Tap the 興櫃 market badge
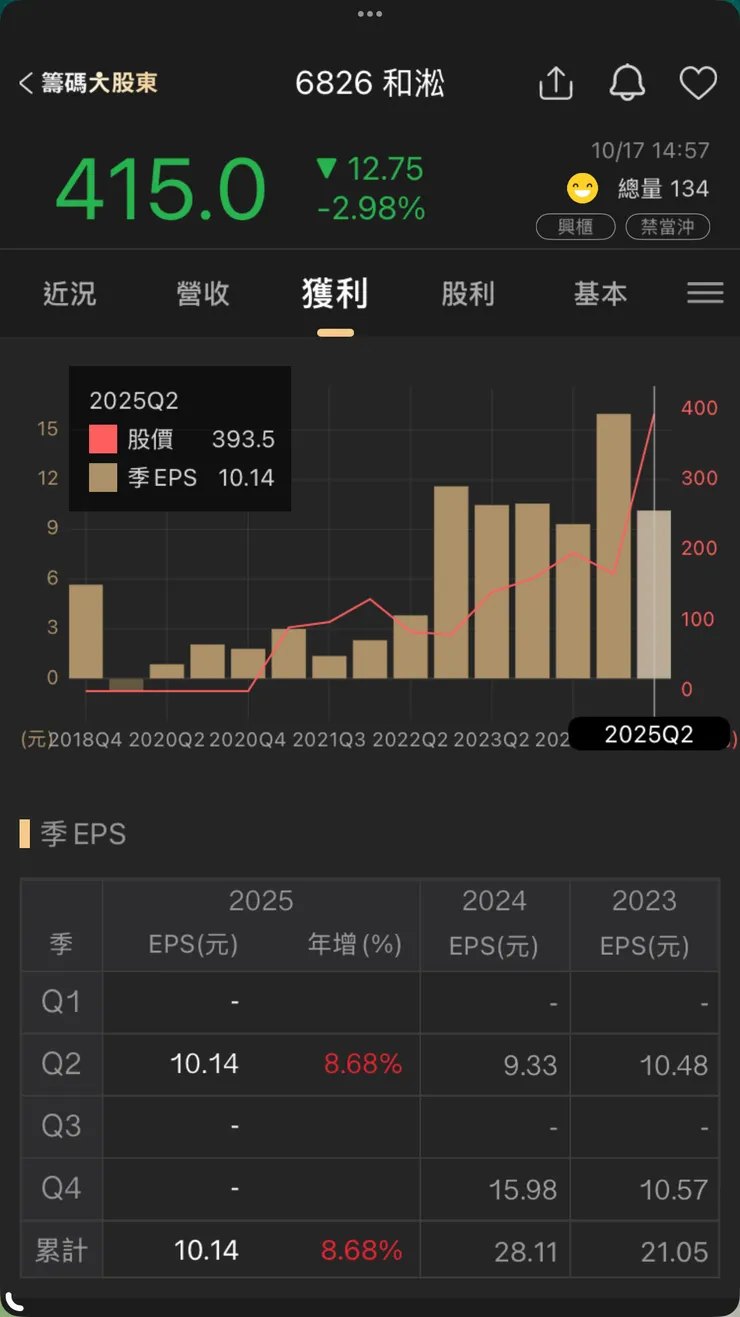 click(576, 226)
